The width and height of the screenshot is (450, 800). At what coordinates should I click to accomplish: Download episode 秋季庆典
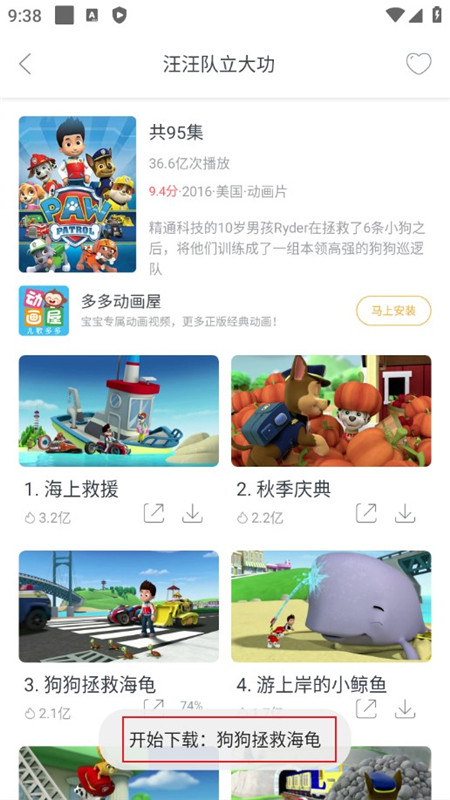405,513
